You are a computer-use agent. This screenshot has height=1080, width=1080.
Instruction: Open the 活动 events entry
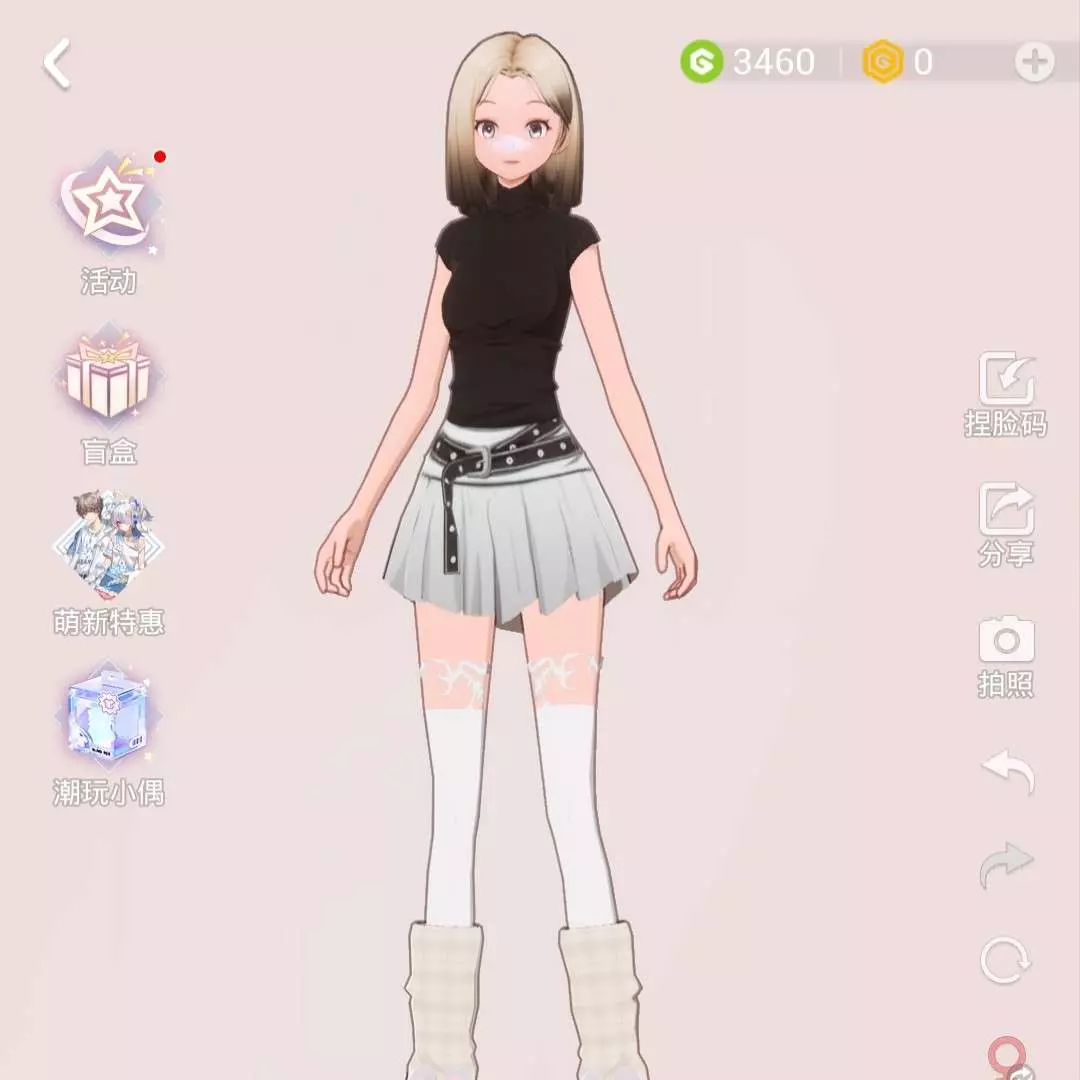tap(108, 215)
